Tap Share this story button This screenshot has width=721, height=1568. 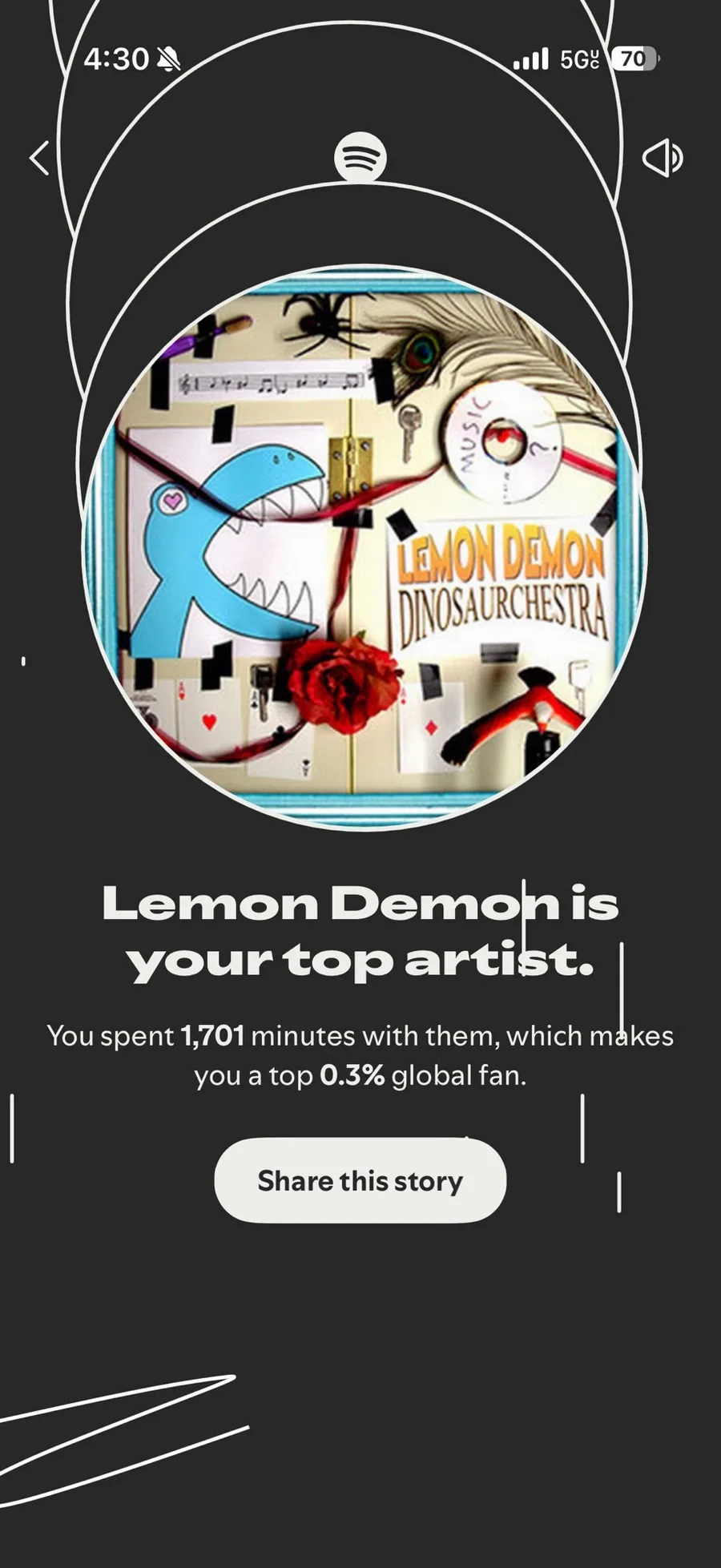click(x=360, y=1180)
